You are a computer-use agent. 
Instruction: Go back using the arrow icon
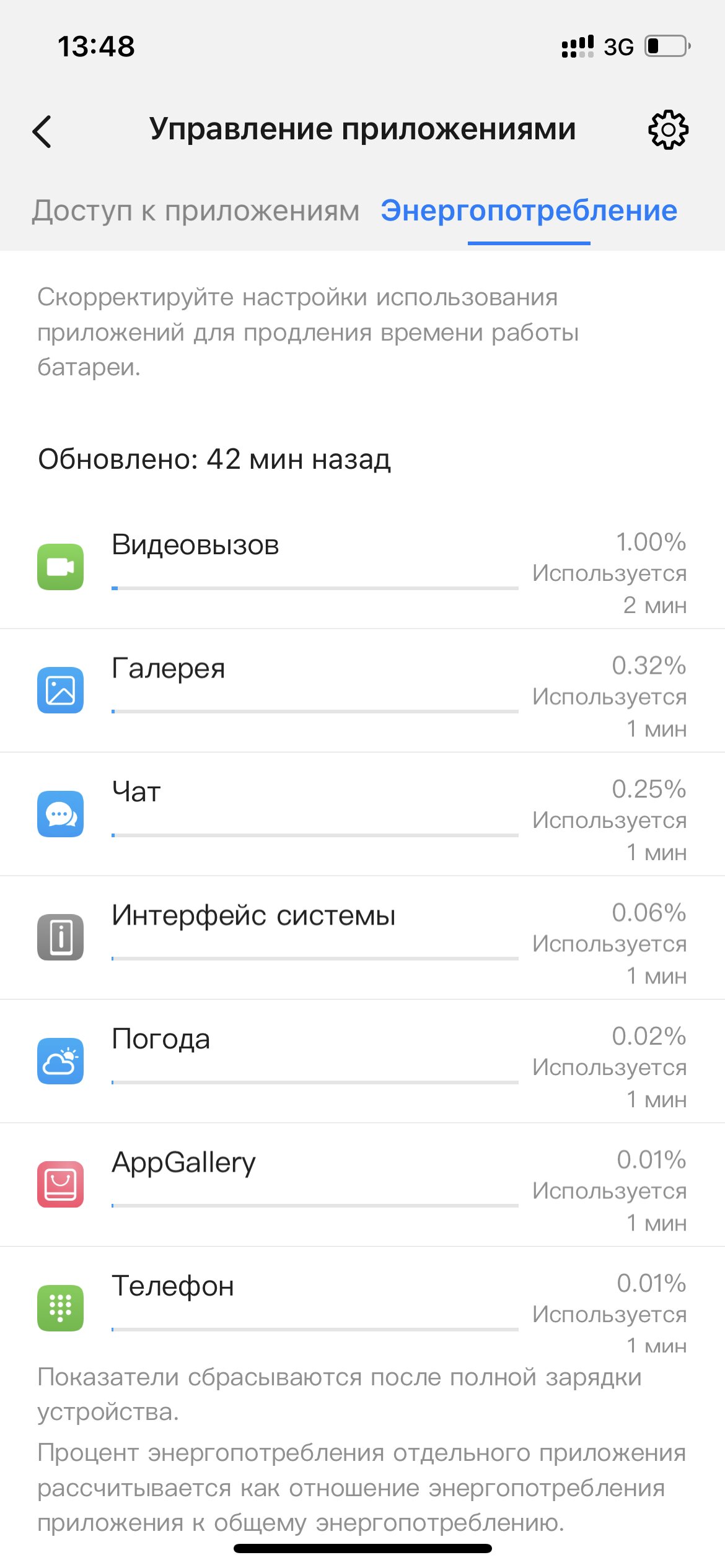coord(42,131)
